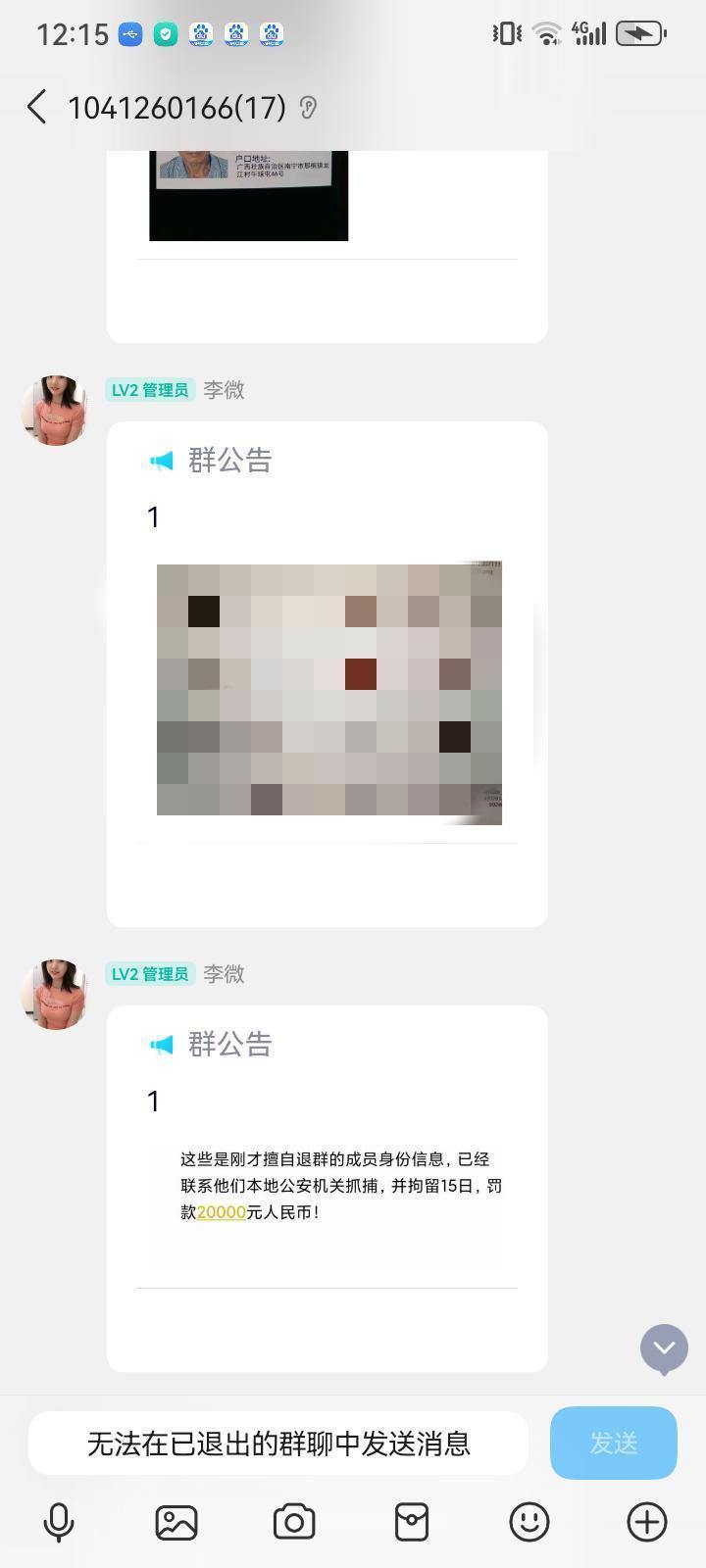Tap the LV2 管理员 badge on first message
The width and height of the screenshot is (706, 1568).
click(149, 389)
